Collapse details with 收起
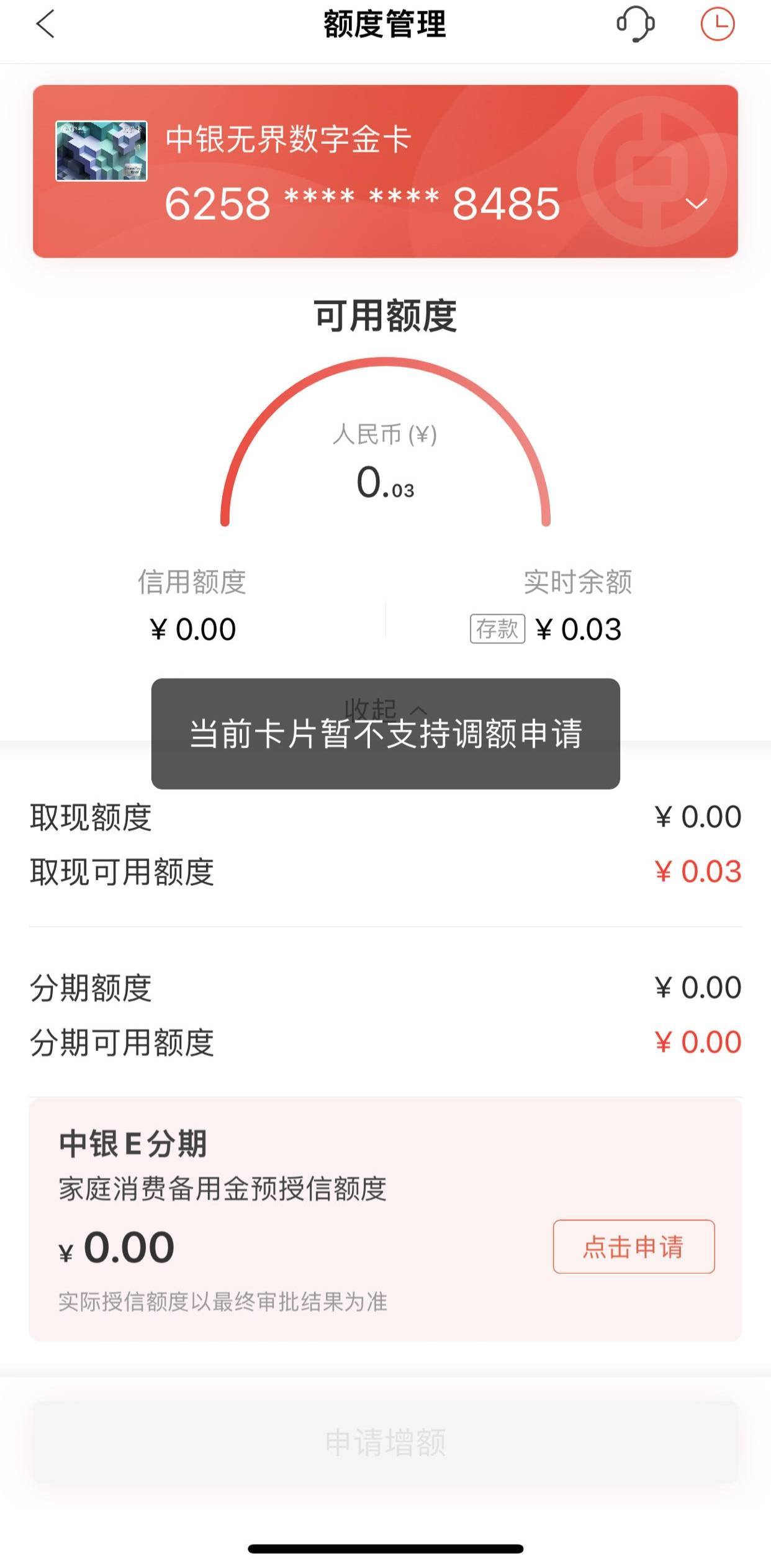771x1568 pixels. [x=385, y=710]
